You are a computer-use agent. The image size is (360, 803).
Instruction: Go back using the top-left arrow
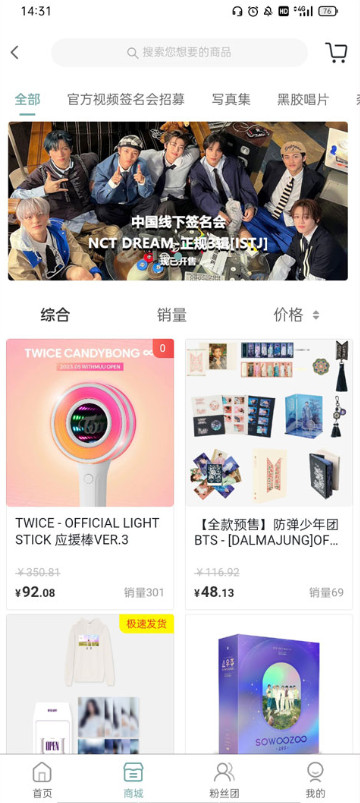click(x=15, y=52)
